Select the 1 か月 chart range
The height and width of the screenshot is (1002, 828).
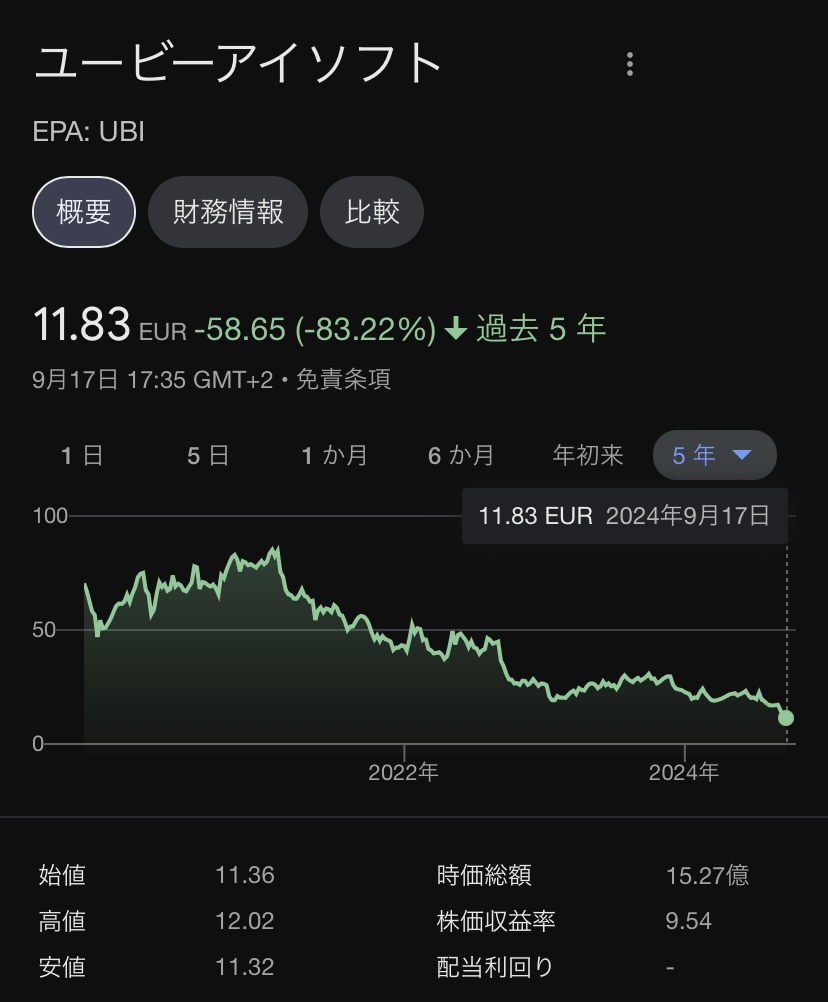click(x=335, y=456)
